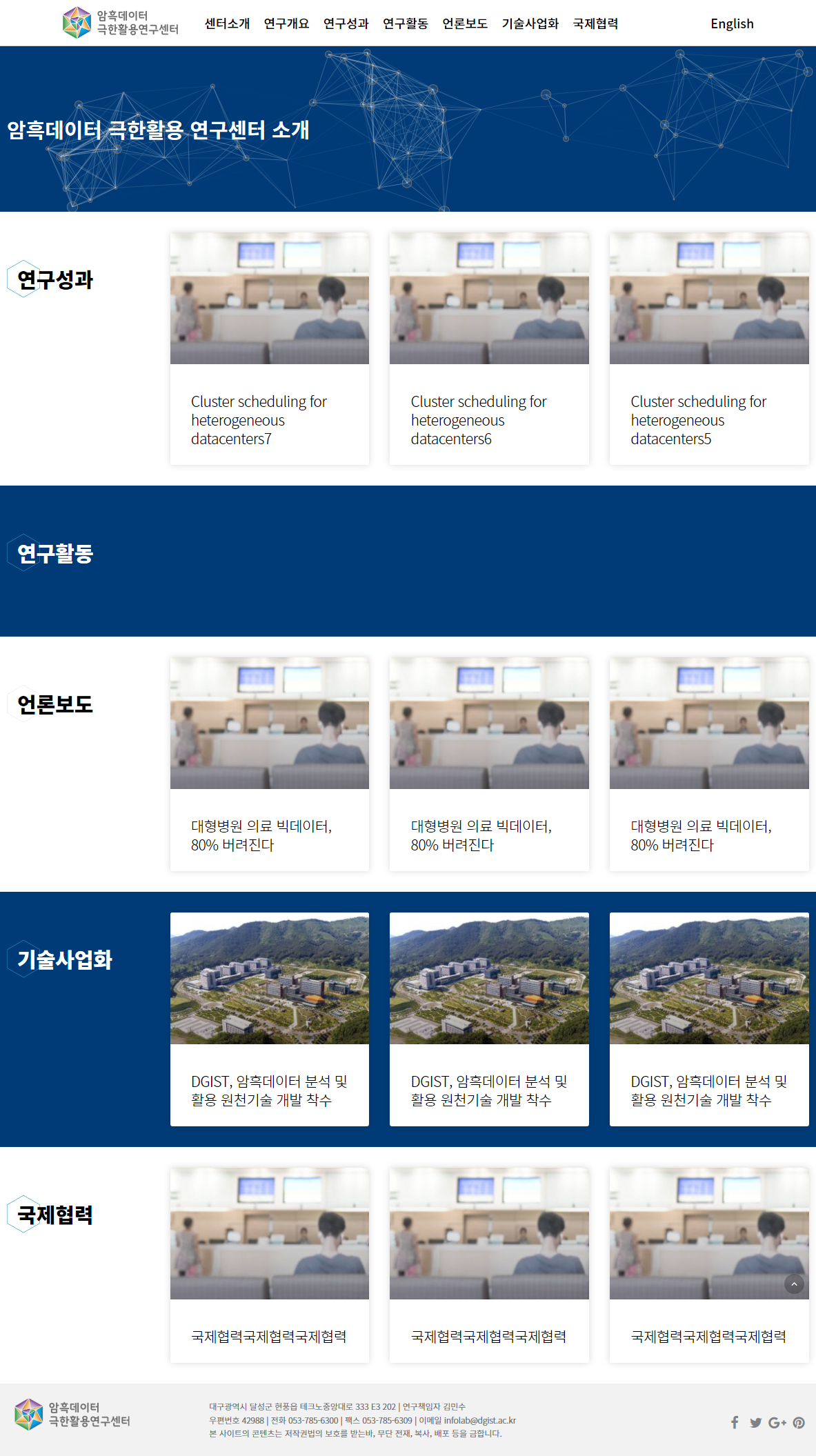This screenshot has height=1456, width=816.
Task: Switch to the 언론보도 nav item
Action: (464, 23)
